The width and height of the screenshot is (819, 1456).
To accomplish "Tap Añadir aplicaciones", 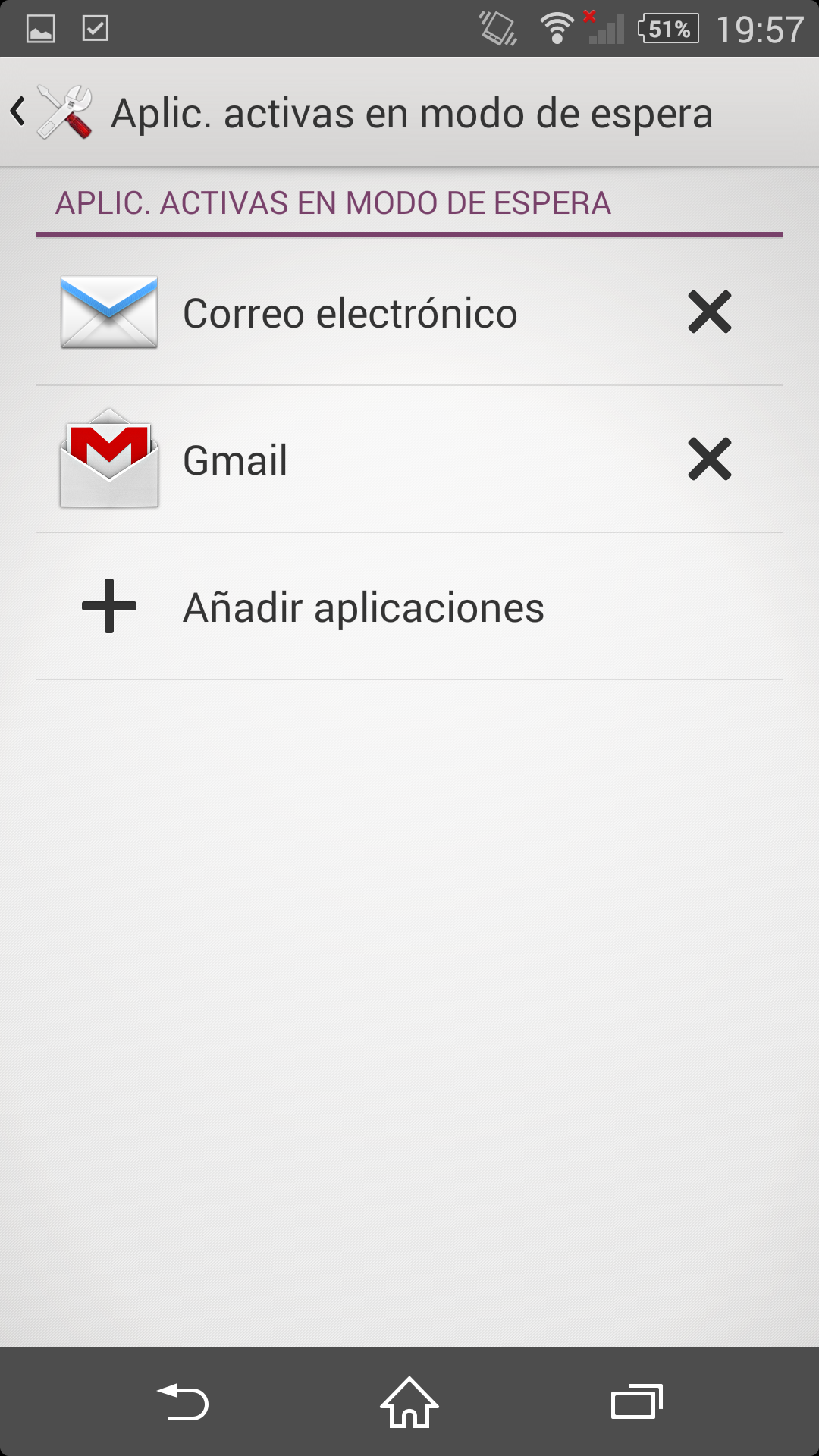I will click(x=364, y=607).
